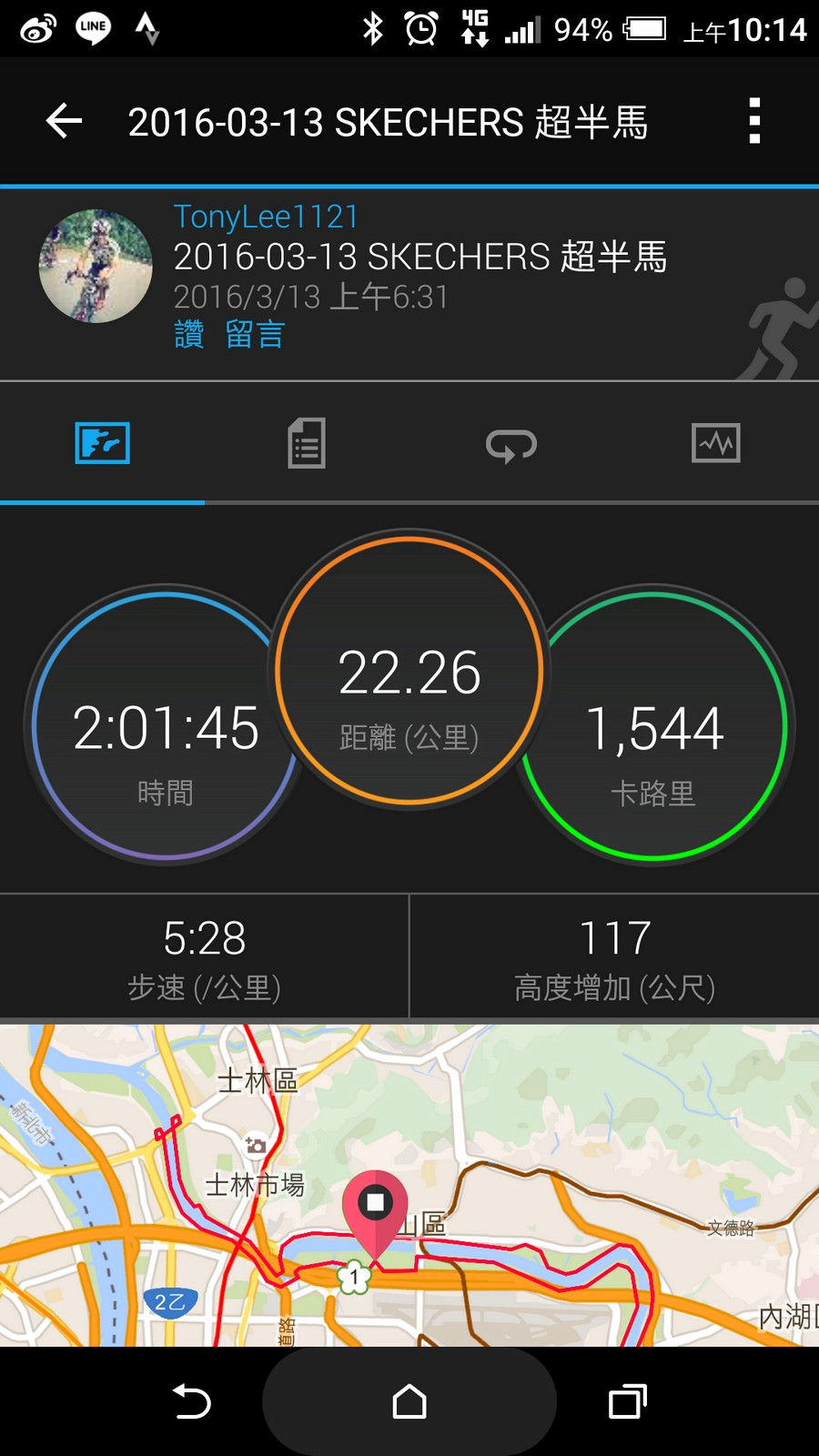Tap TonyLee1121's profile picture
The width and height of the screenshot is (819, 1456).
(x=96, y=266)
